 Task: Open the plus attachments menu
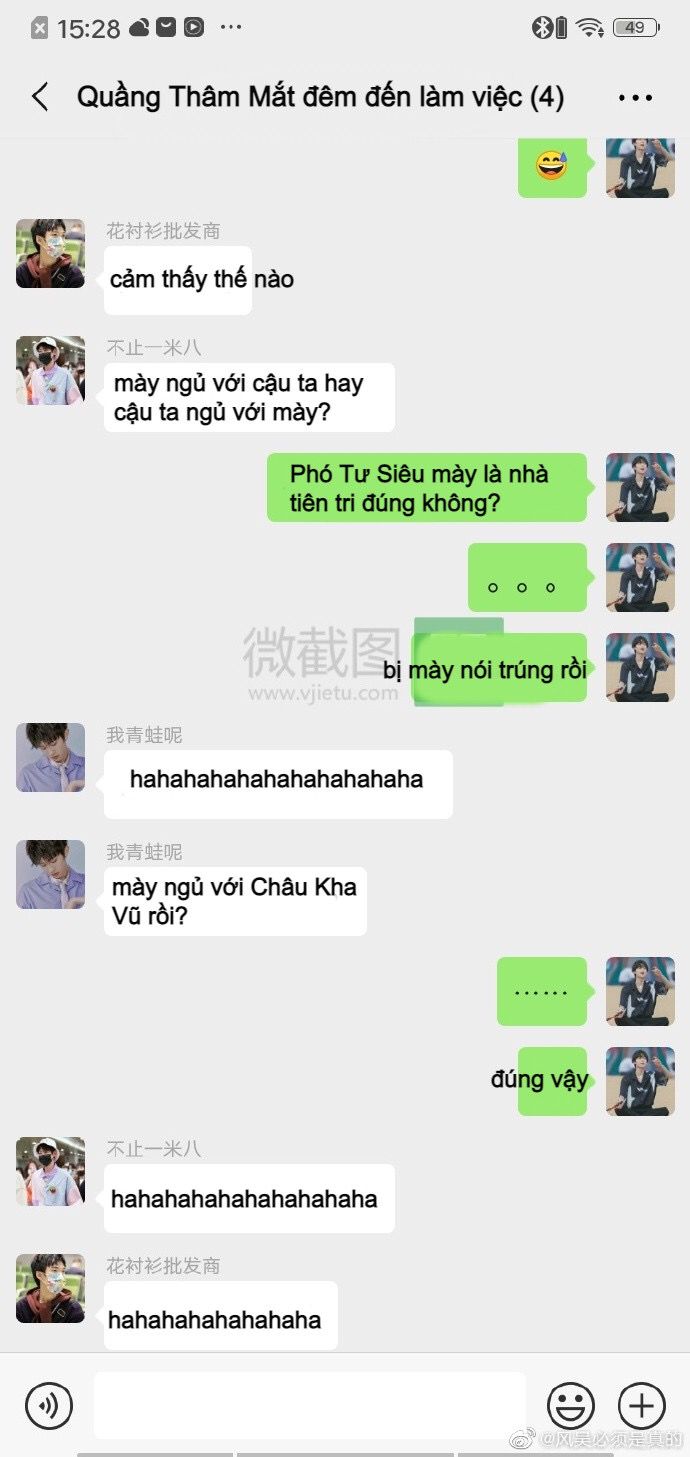click(641, 1405)
